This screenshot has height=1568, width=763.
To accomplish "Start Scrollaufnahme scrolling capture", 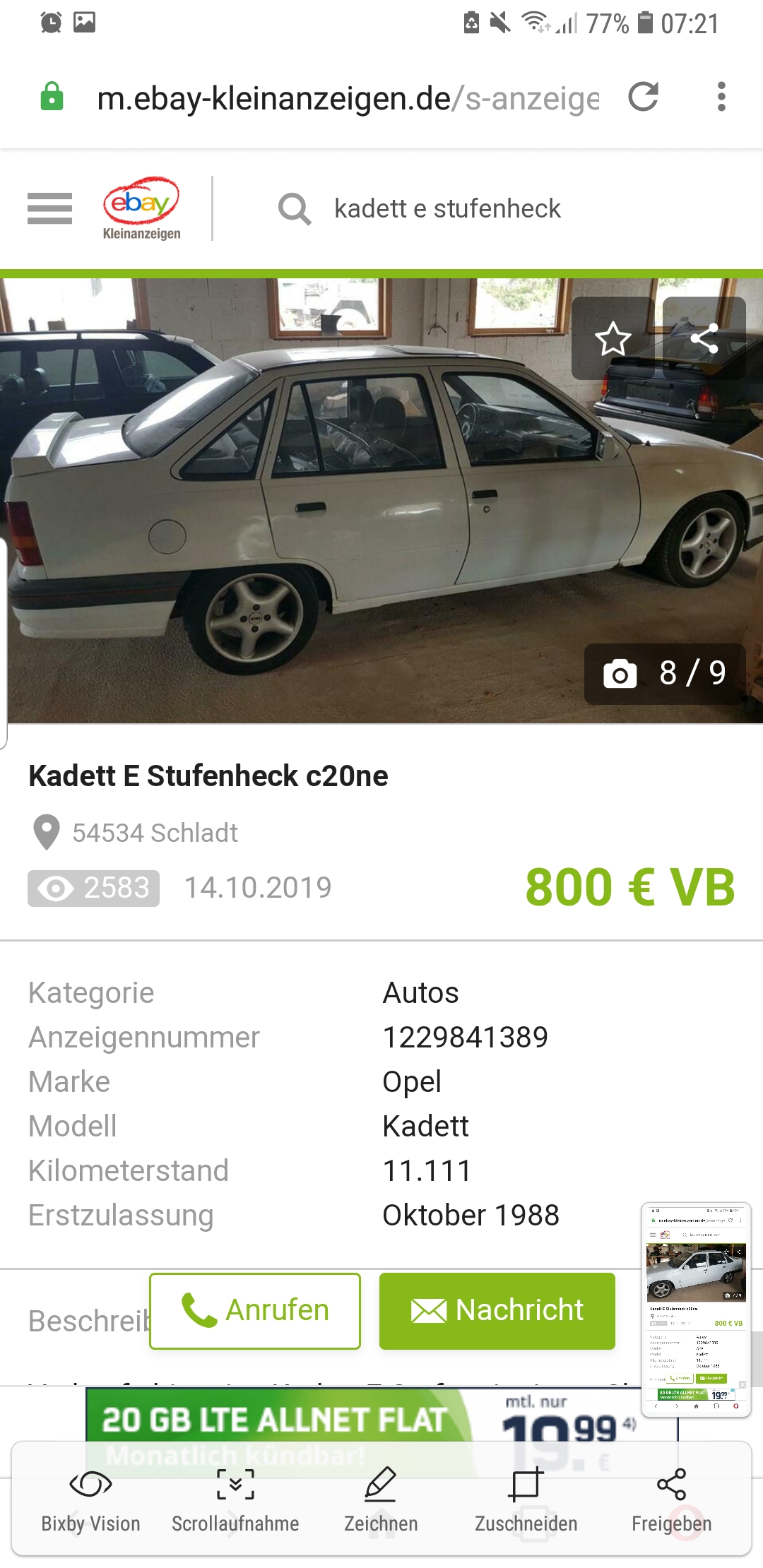I will (235, 1499).
